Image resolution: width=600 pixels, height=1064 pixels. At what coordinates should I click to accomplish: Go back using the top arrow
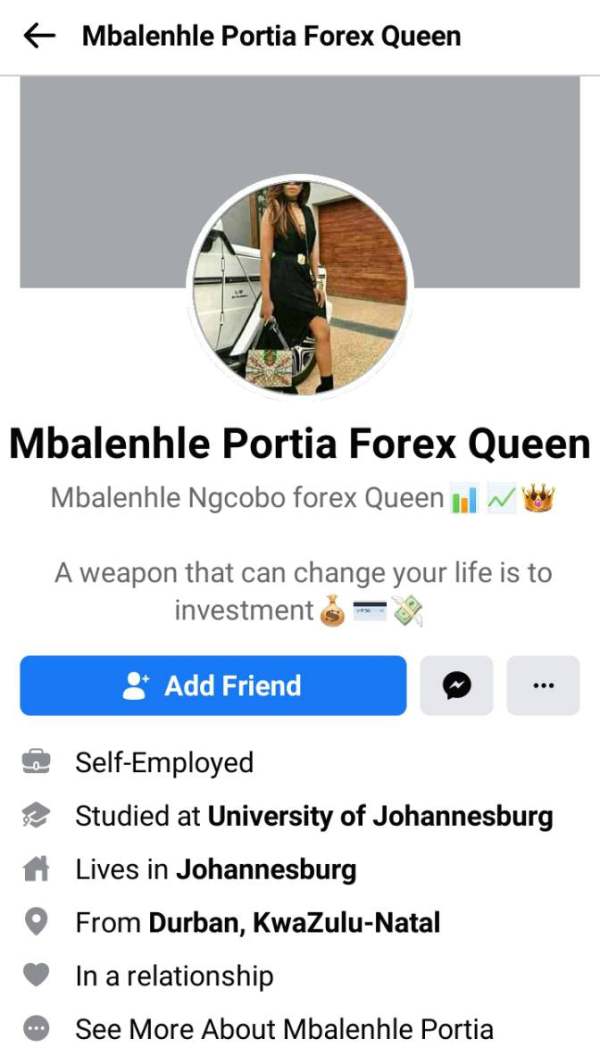tap(39, 36)
